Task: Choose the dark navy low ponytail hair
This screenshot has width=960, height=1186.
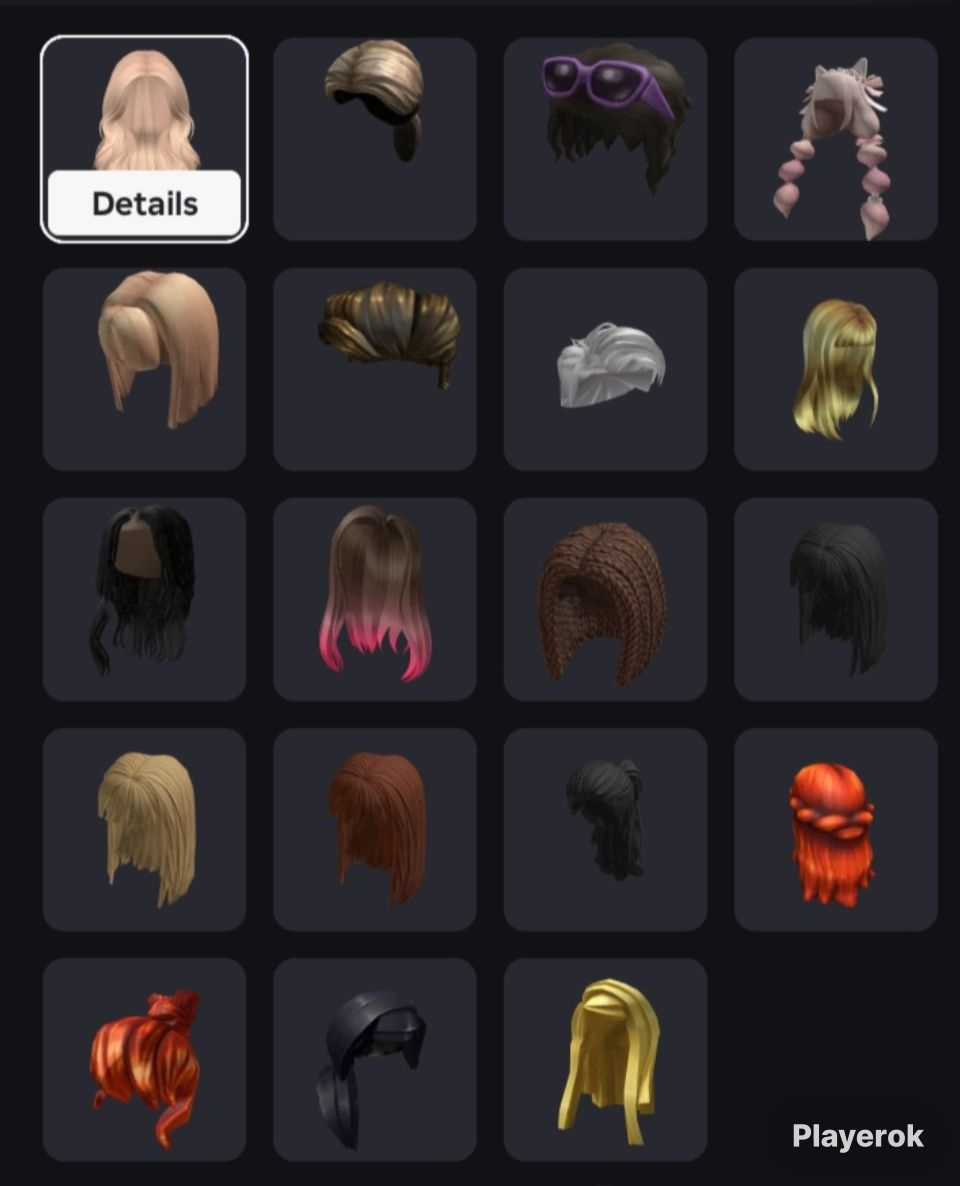Action: coord(374,1060)
